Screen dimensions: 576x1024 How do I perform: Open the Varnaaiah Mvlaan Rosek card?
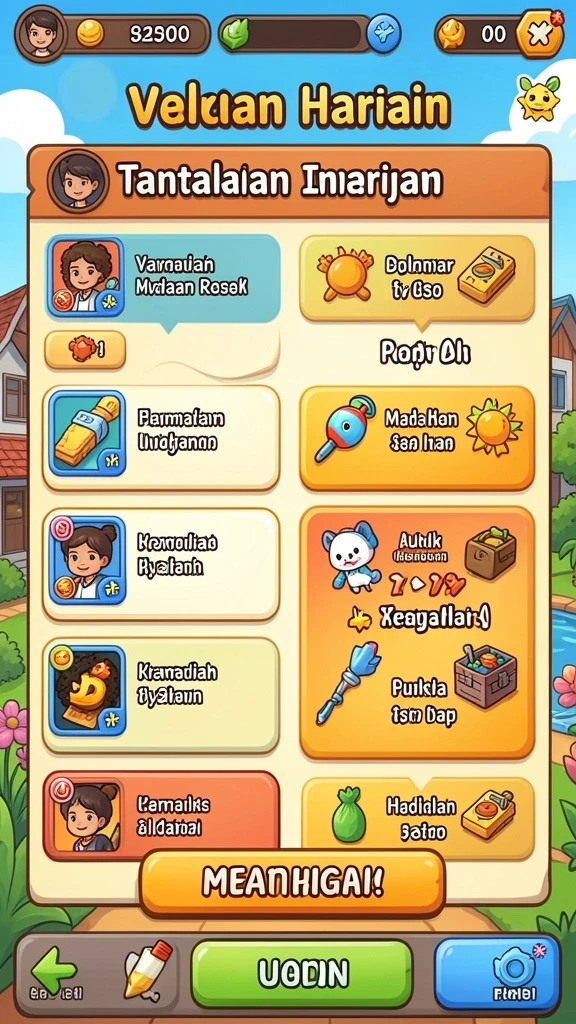[x=163, y=278]
